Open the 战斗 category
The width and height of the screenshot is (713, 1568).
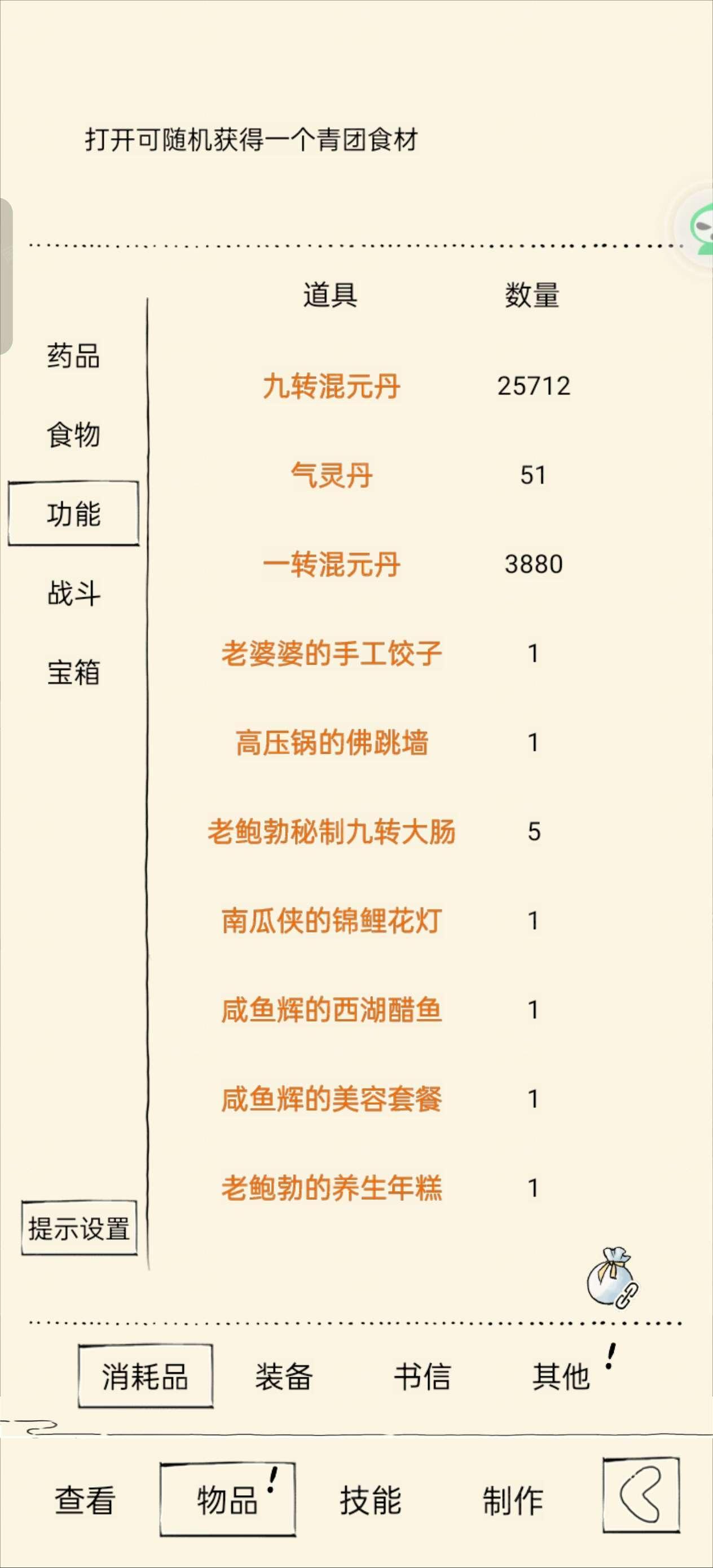click(74, 593)
